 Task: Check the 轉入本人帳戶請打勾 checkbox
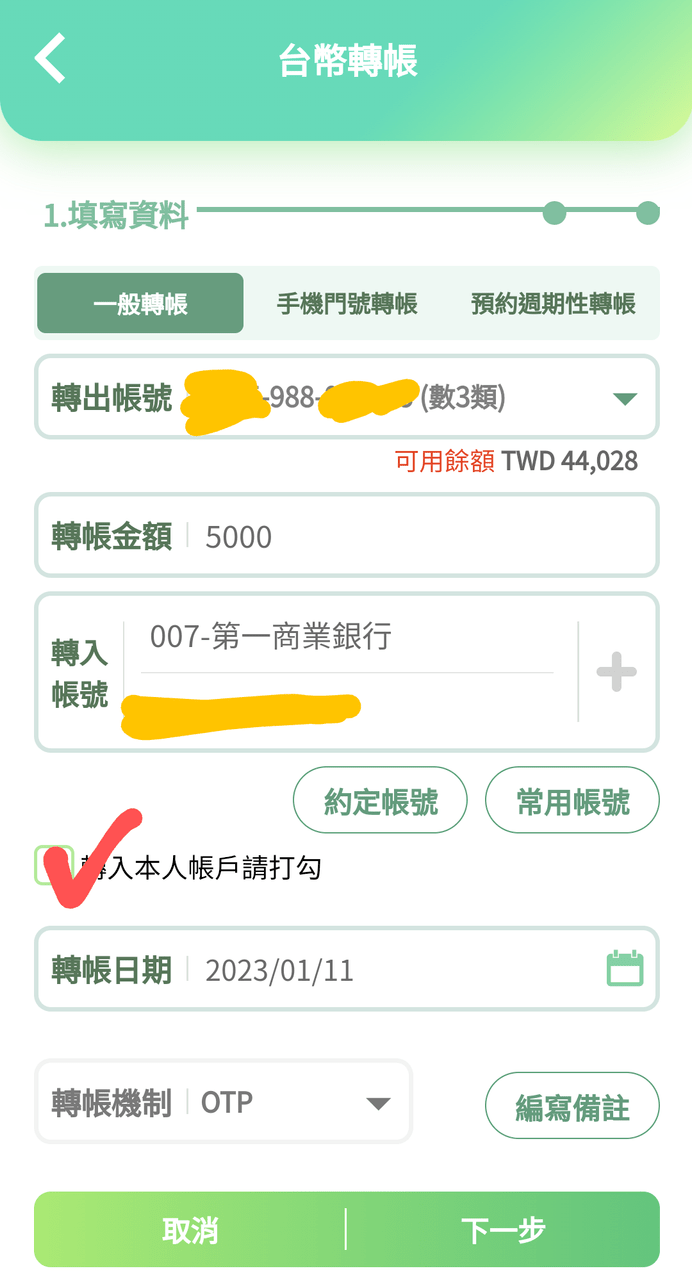[x=54, y=865]
